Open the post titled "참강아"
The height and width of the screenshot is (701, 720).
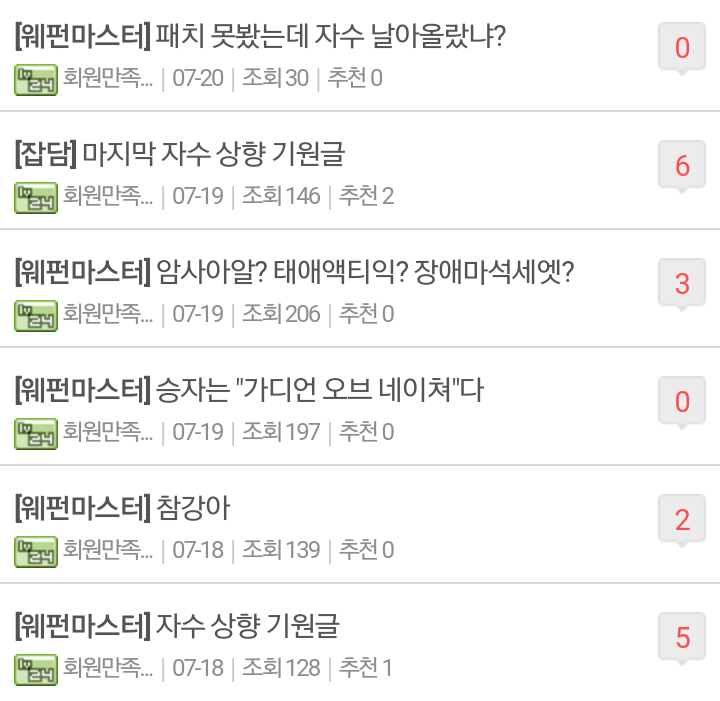[193, 508]
